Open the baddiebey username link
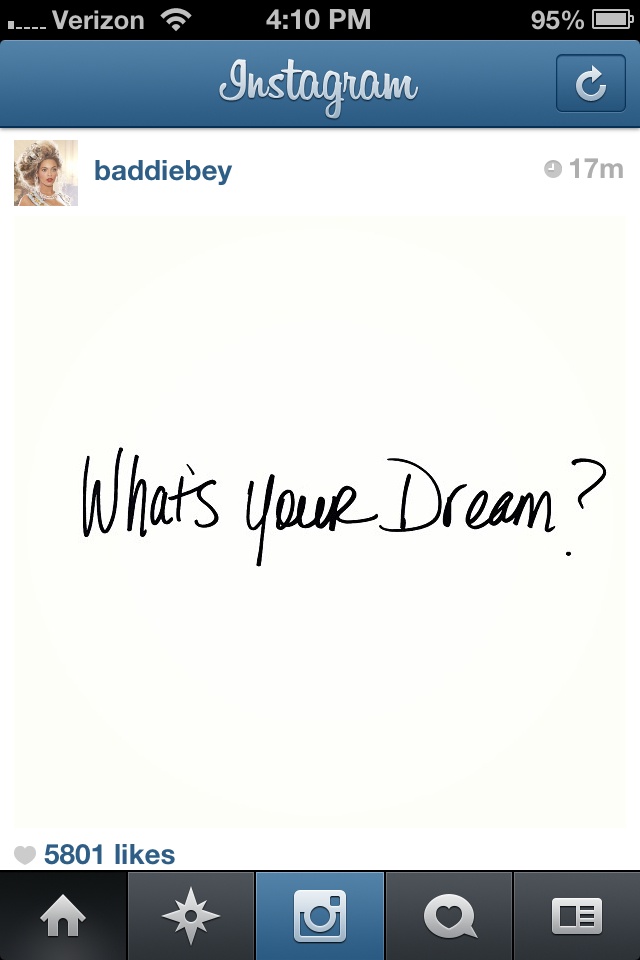 [x=163, y=171]
